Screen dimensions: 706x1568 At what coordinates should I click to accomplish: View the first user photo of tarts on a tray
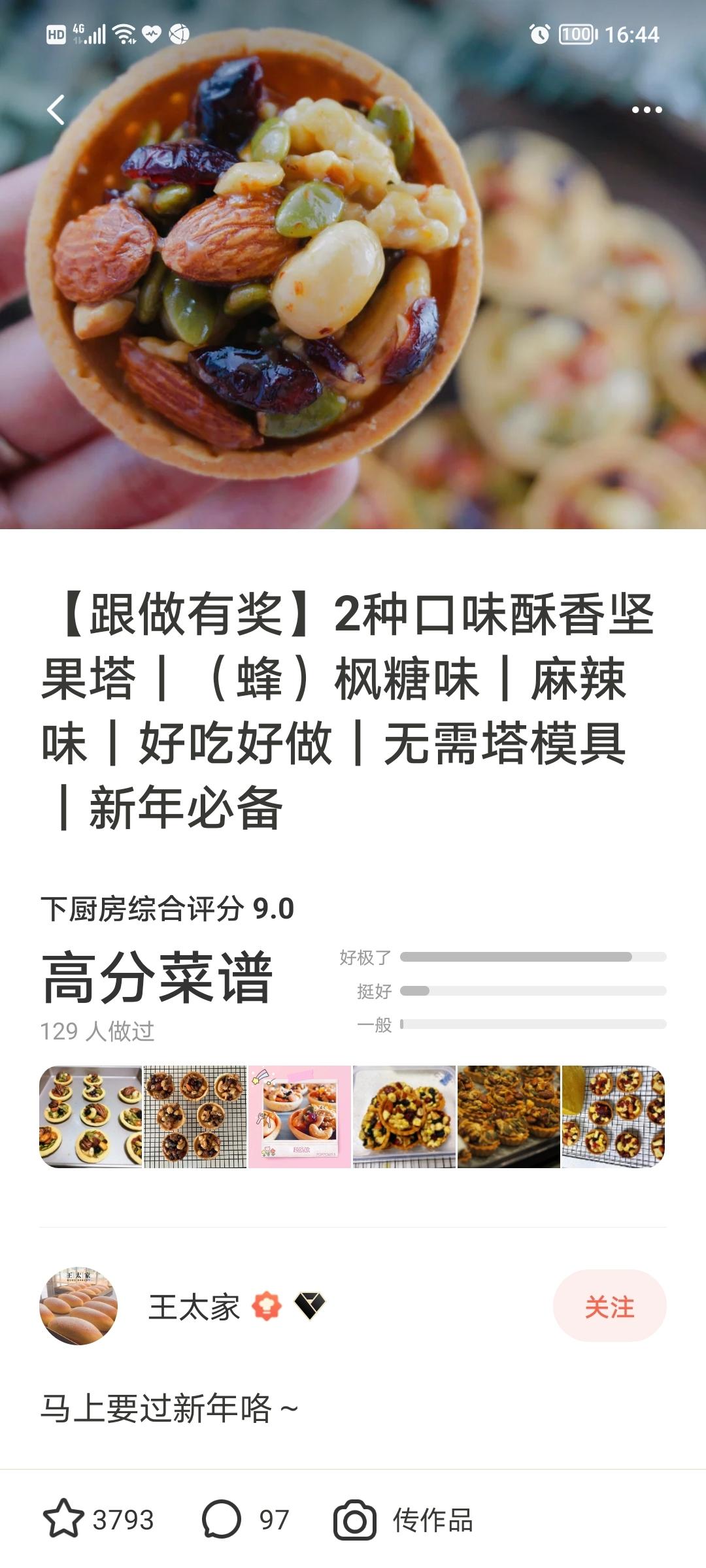(91, 1117)
